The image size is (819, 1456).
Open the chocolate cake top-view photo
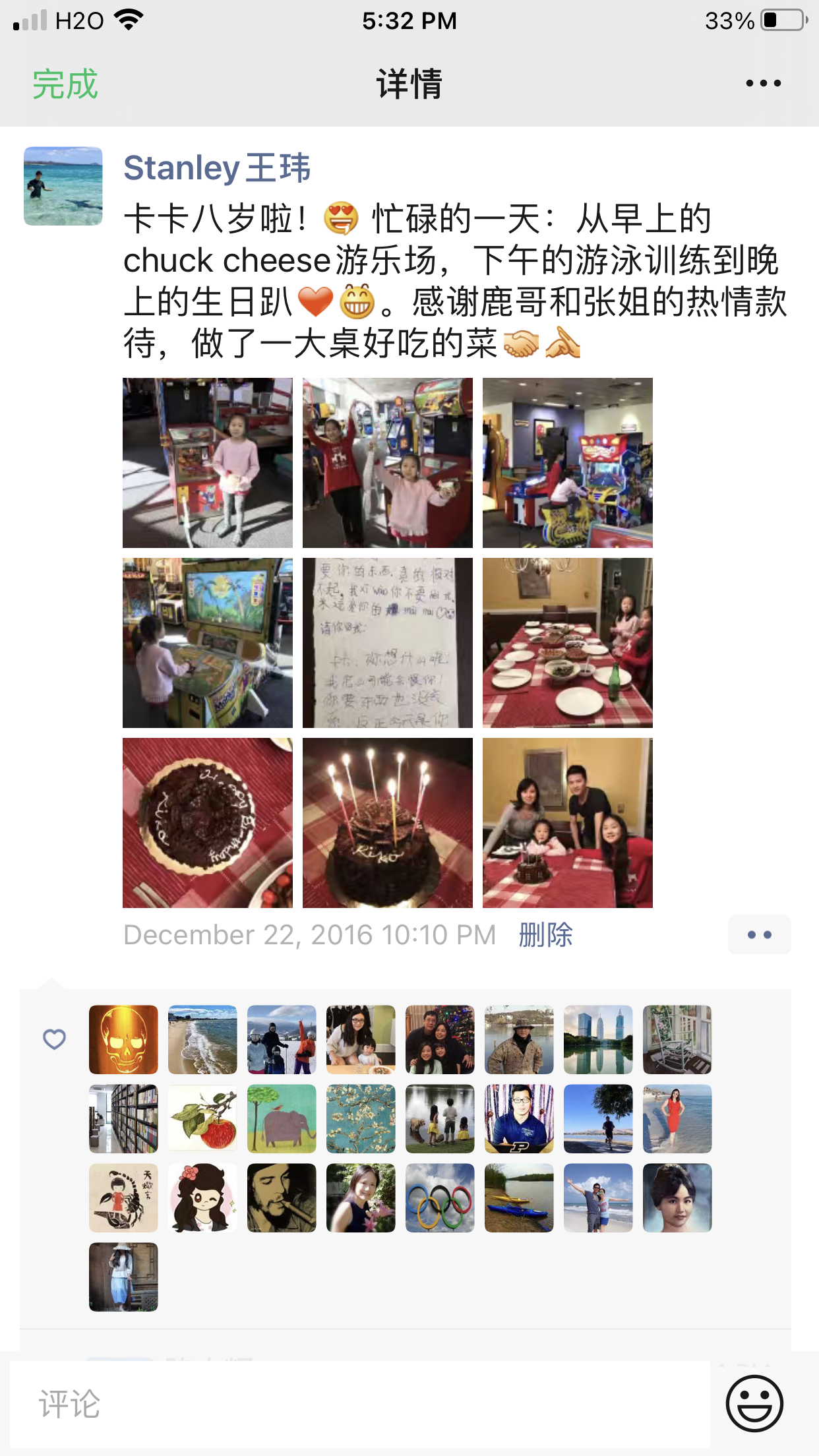click(207, 822)
